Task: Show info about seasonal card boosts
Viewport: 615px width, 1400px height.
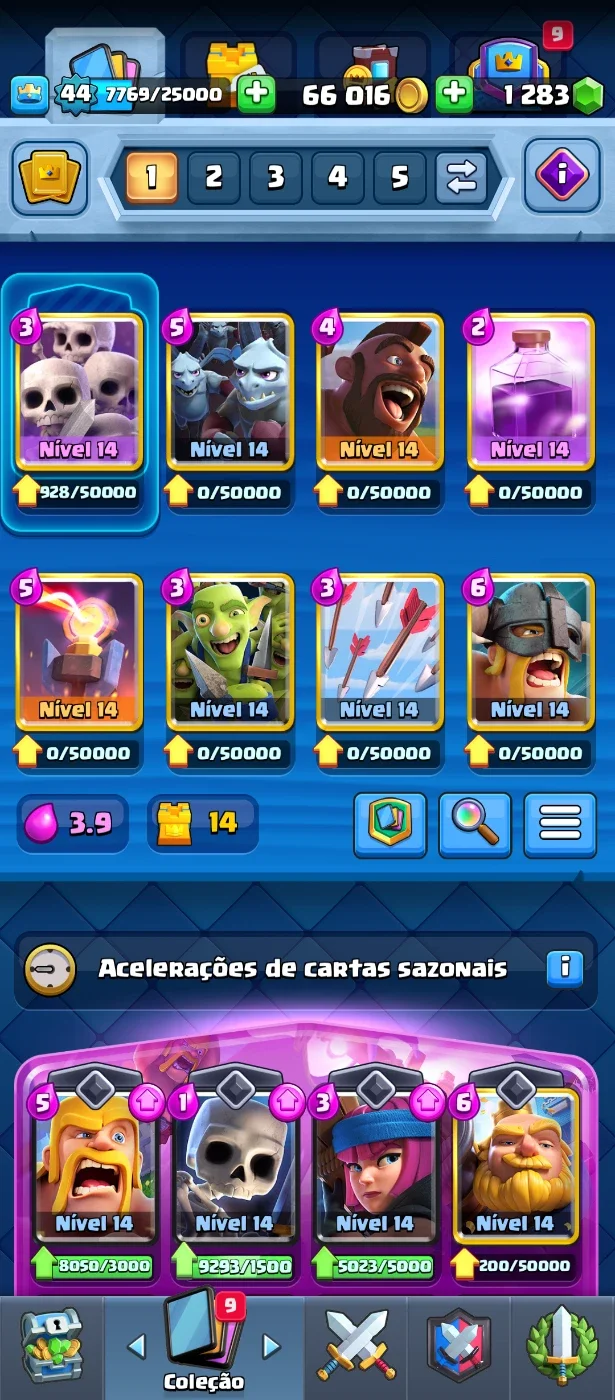Action: point(564,967)
